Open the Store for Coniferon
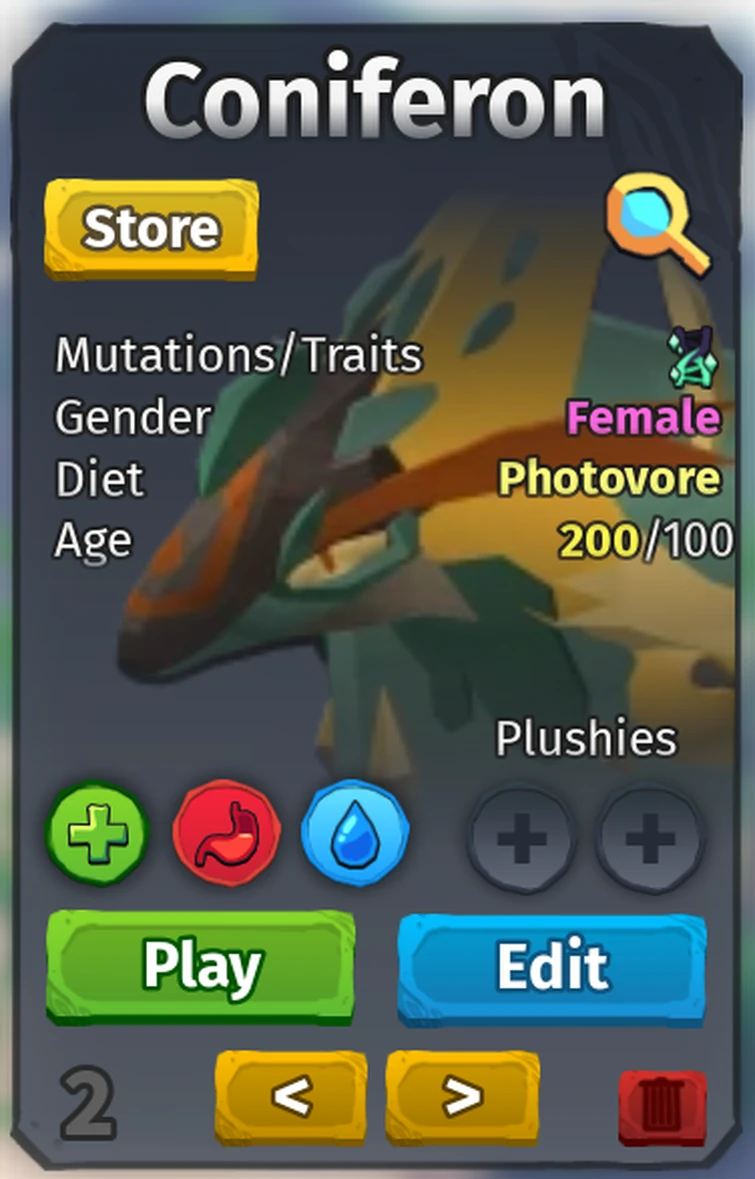The height and width of the screenshot is (1179, 755). coord(151,228)
